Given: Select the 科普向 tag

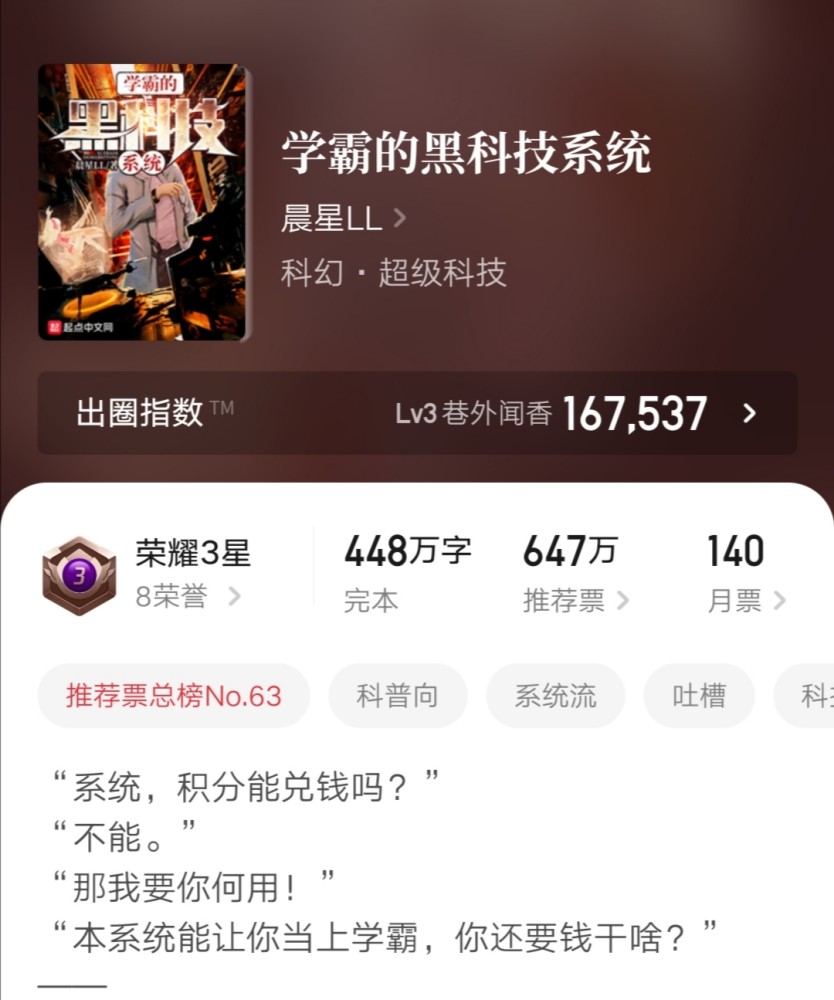Looking at the screenshot, I should pyautogui.click(x=397, y=696).
